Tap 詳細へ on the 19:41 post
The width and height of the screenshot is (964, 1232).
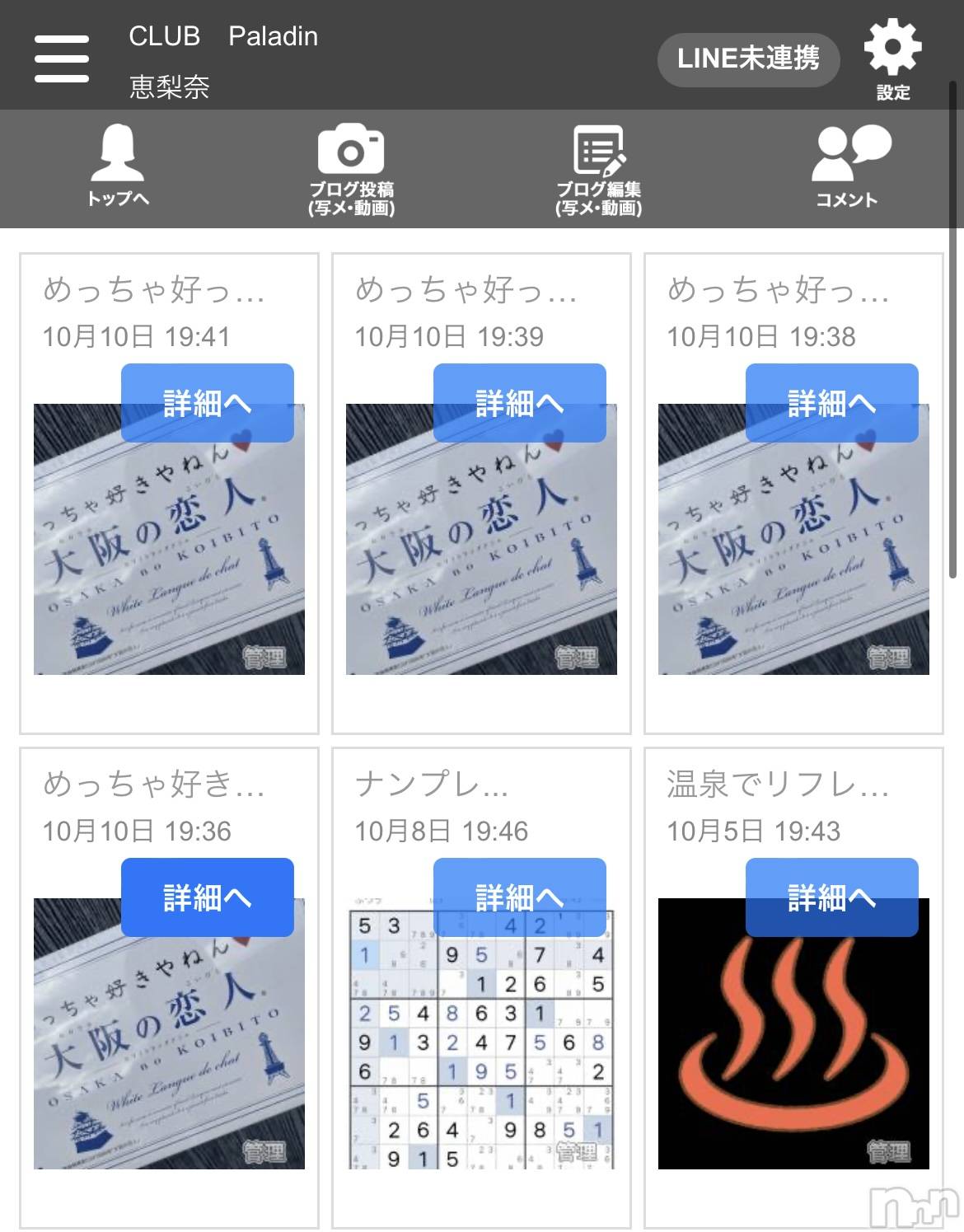coord(208,403)
